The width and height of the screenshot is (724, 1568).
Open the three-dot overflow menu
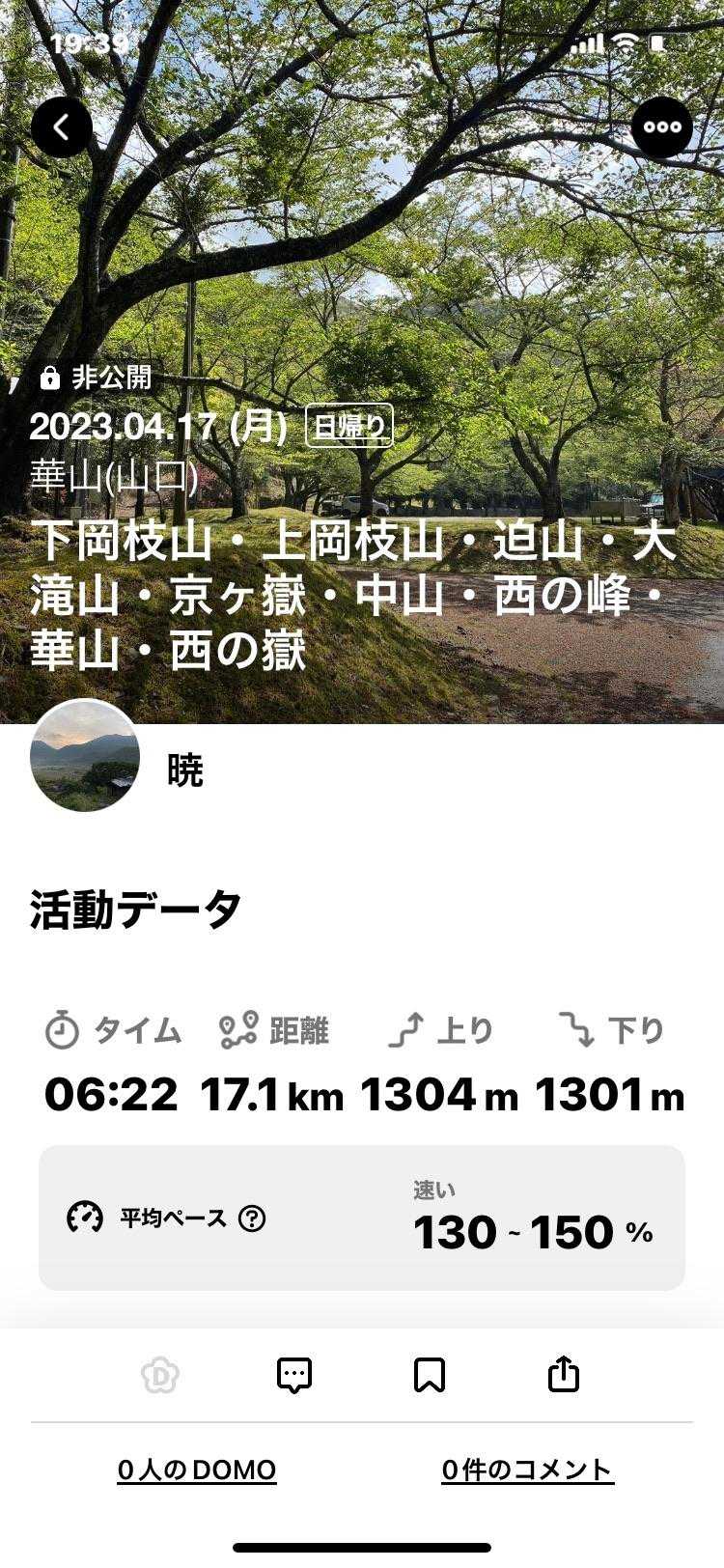coord(662,127)
